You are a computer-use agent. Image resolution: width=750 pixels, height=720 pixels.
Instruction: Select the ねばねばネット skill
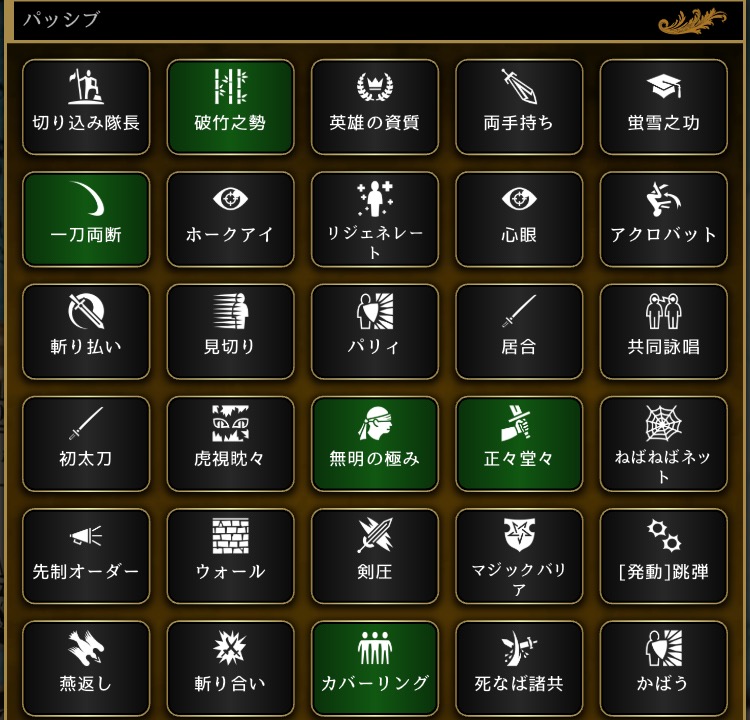click(x=663, y=443)
